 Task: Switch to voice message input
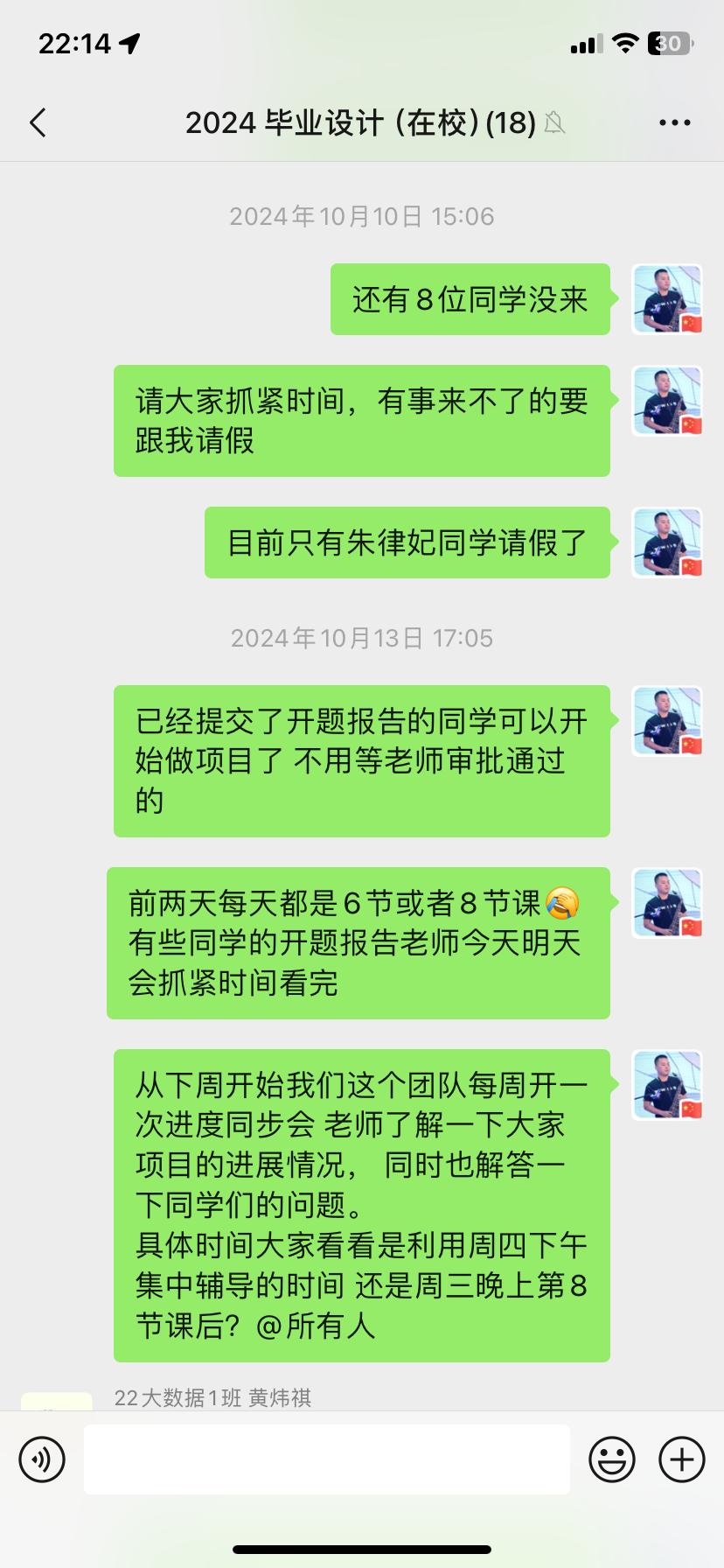(42, 1459)
